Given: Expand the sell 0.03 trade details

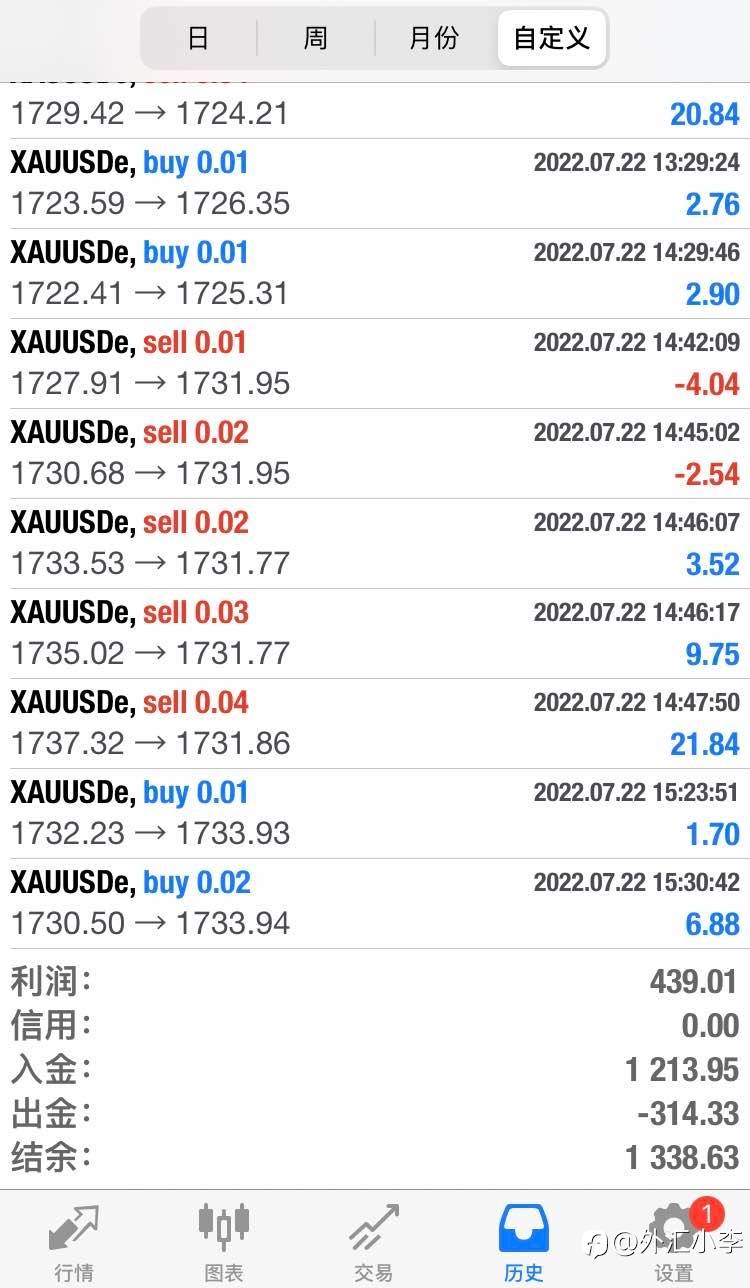Looking at the screenshot, I should [x=375, y=634].
